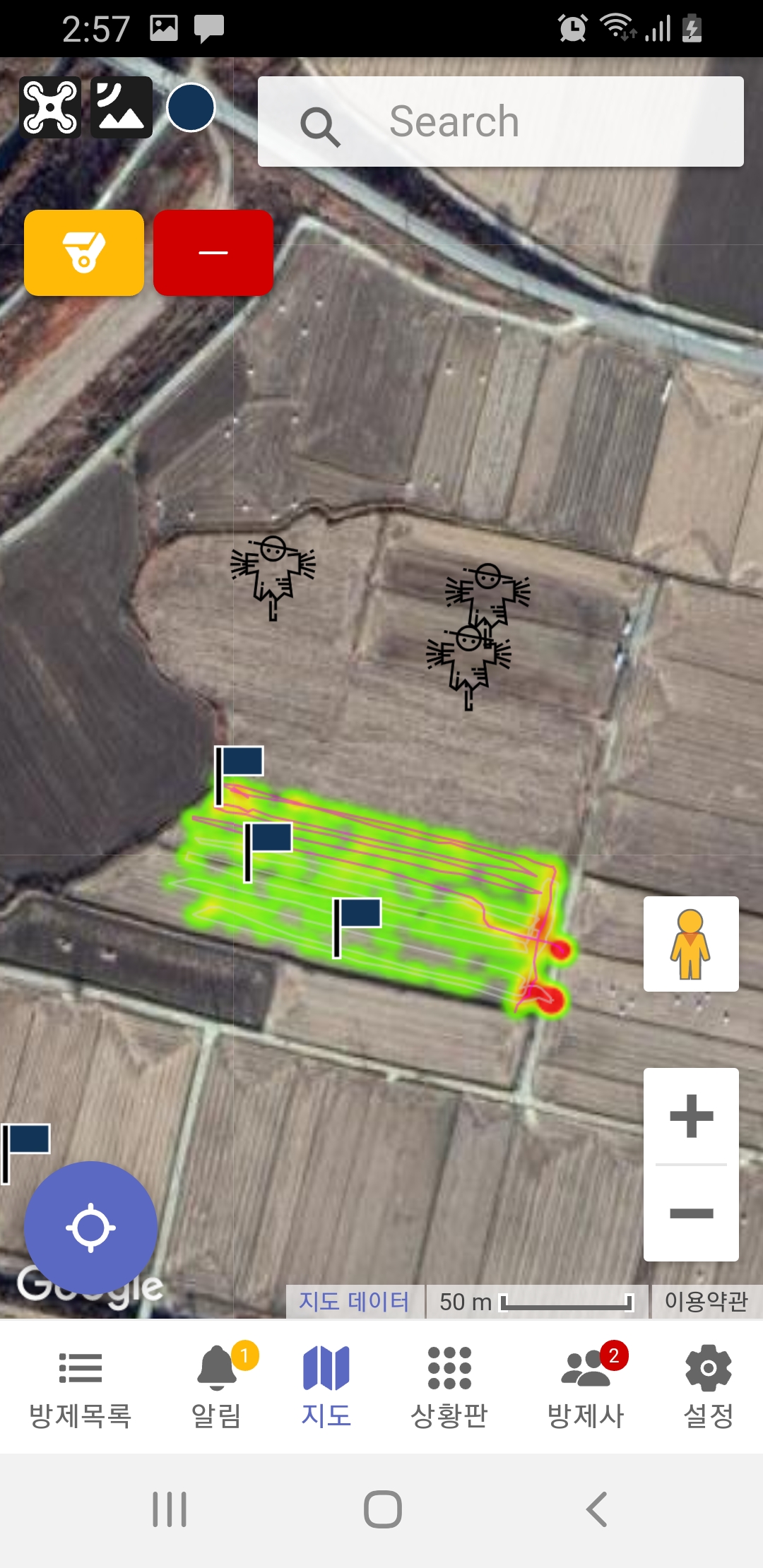Open the 이용약관 terms link
This screenshot has height=1568, width=763.
706,1301
